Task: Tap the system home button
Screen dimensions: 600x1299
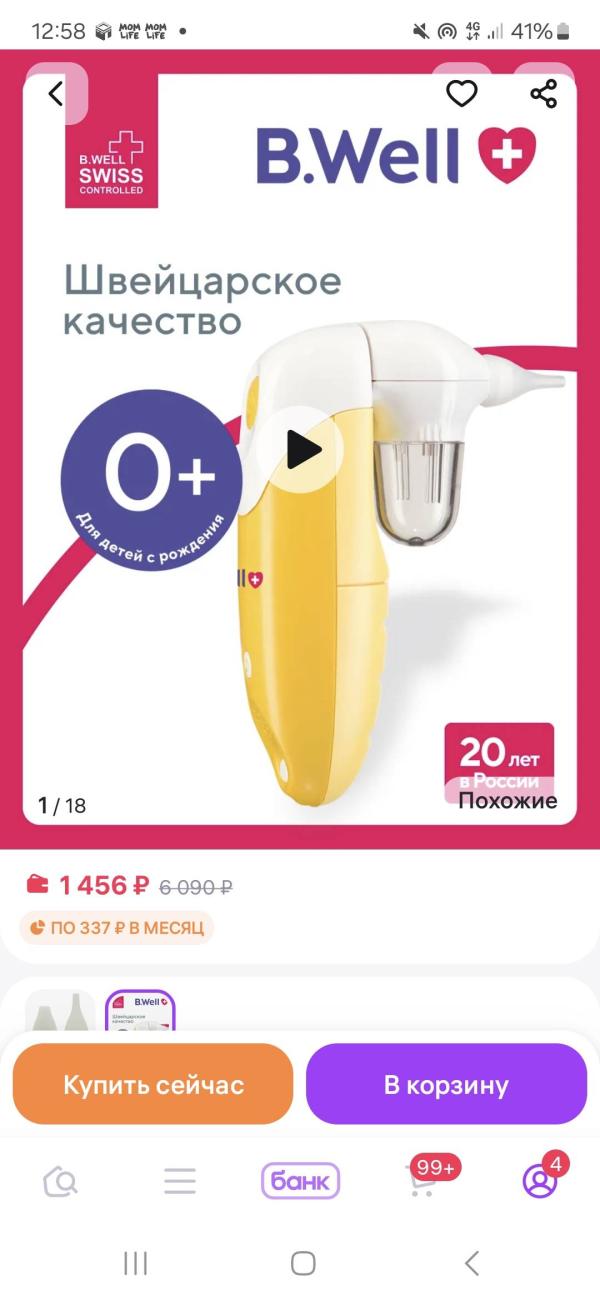Action: tap(303, 1263)
